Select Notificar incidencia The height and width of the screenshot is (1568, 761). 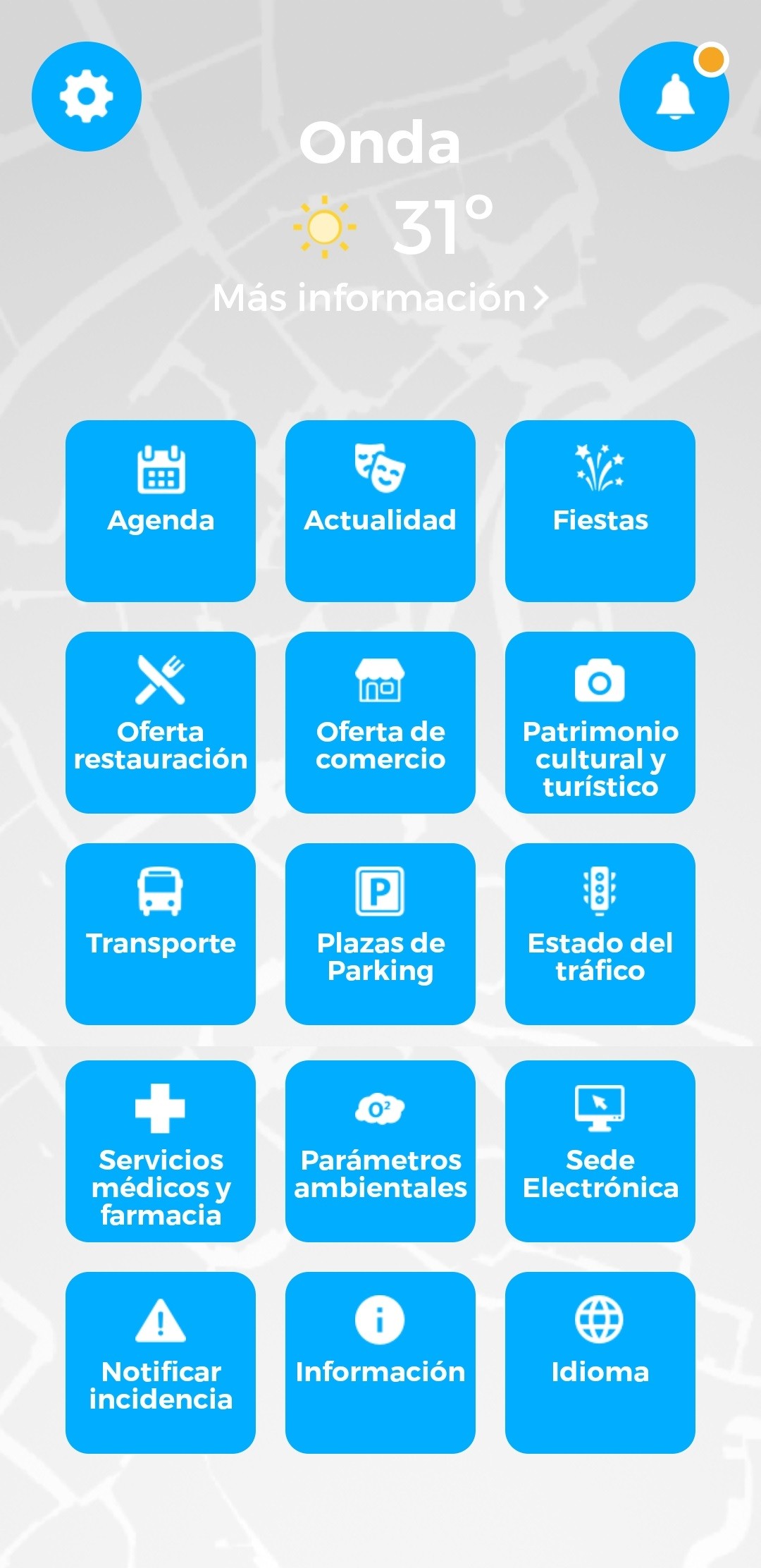coord(161,1363)
